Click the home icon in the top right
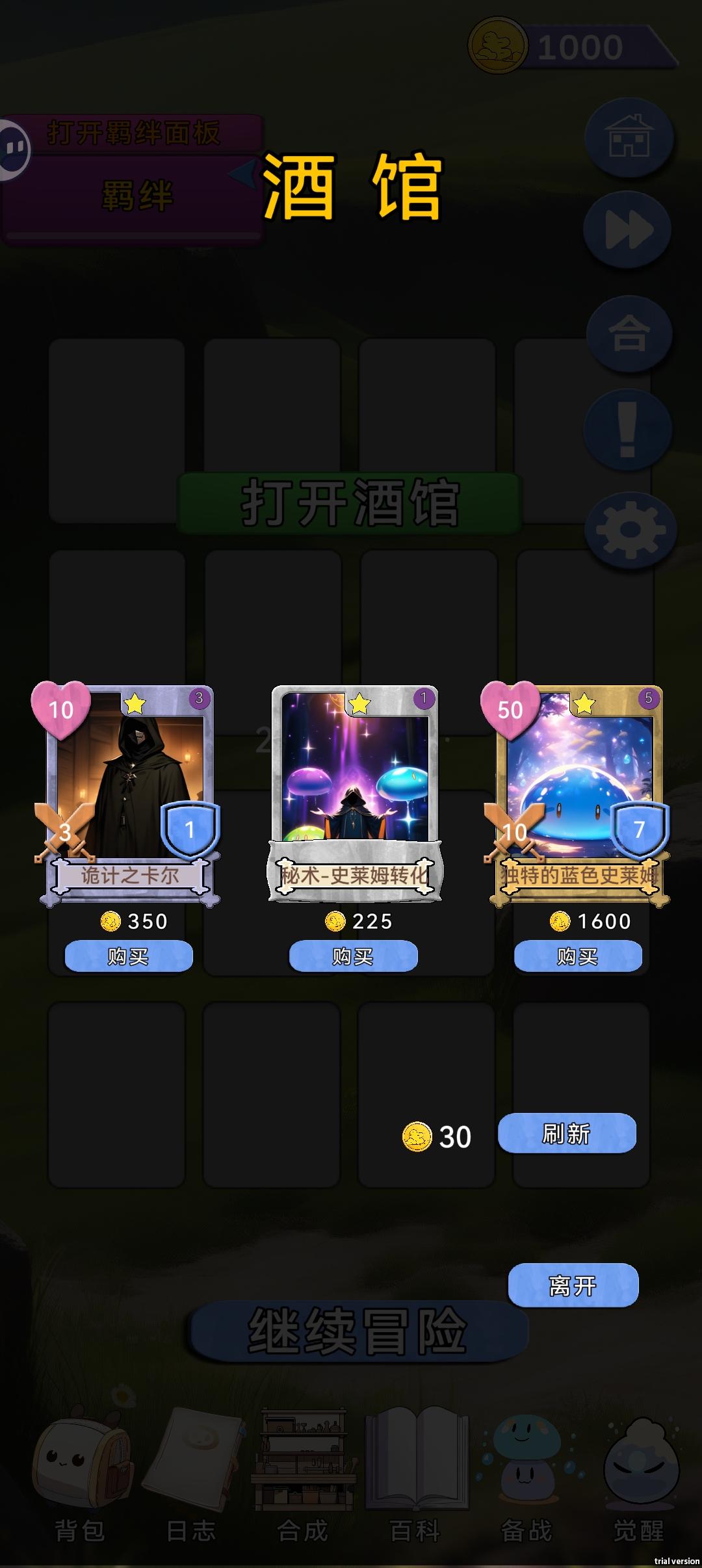 [x=627, y=137]
